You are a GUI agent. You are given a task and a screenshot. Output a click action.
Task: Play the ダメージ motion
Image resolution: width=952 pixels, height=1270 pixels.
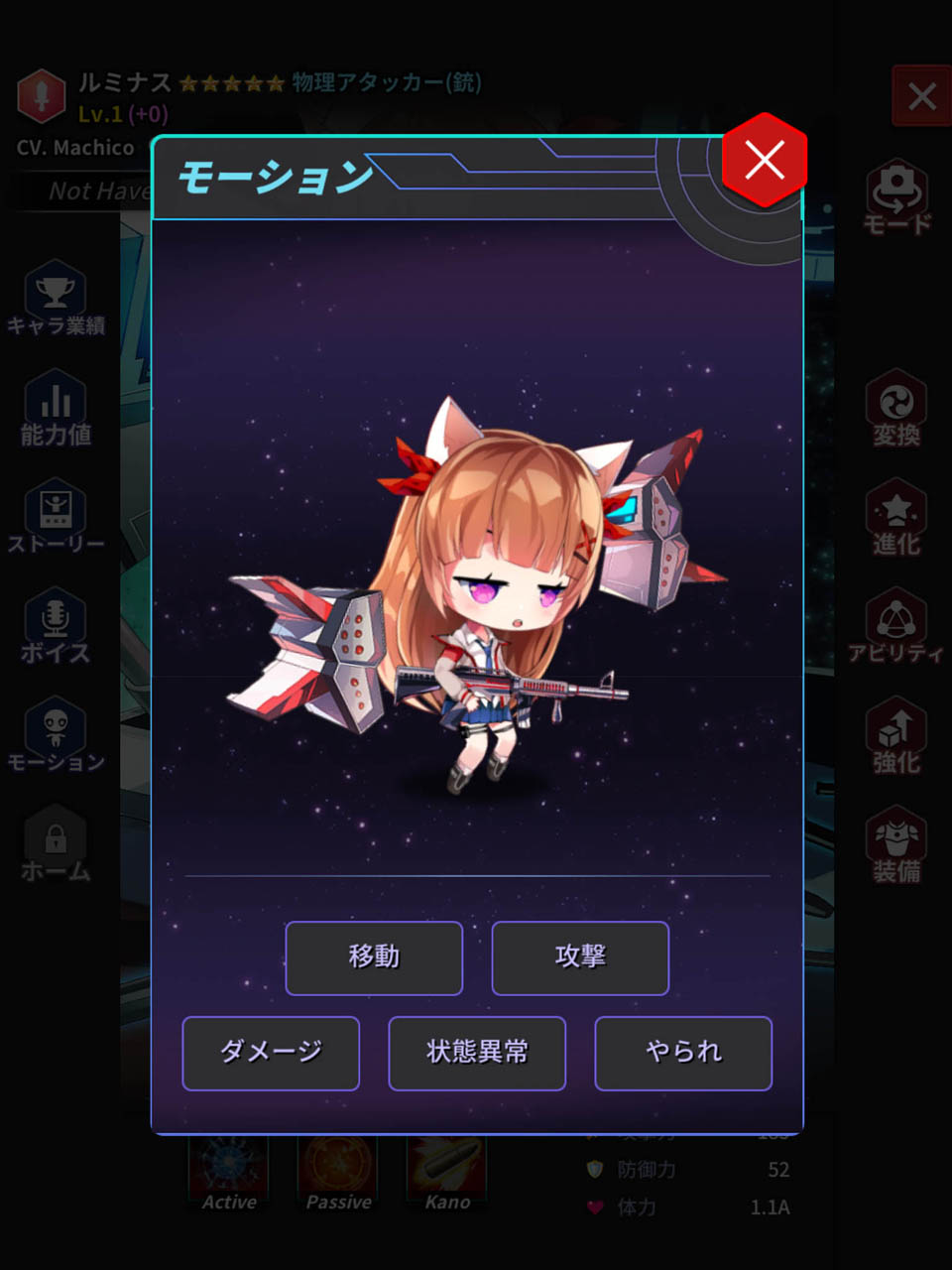(x=271, y=1053)
